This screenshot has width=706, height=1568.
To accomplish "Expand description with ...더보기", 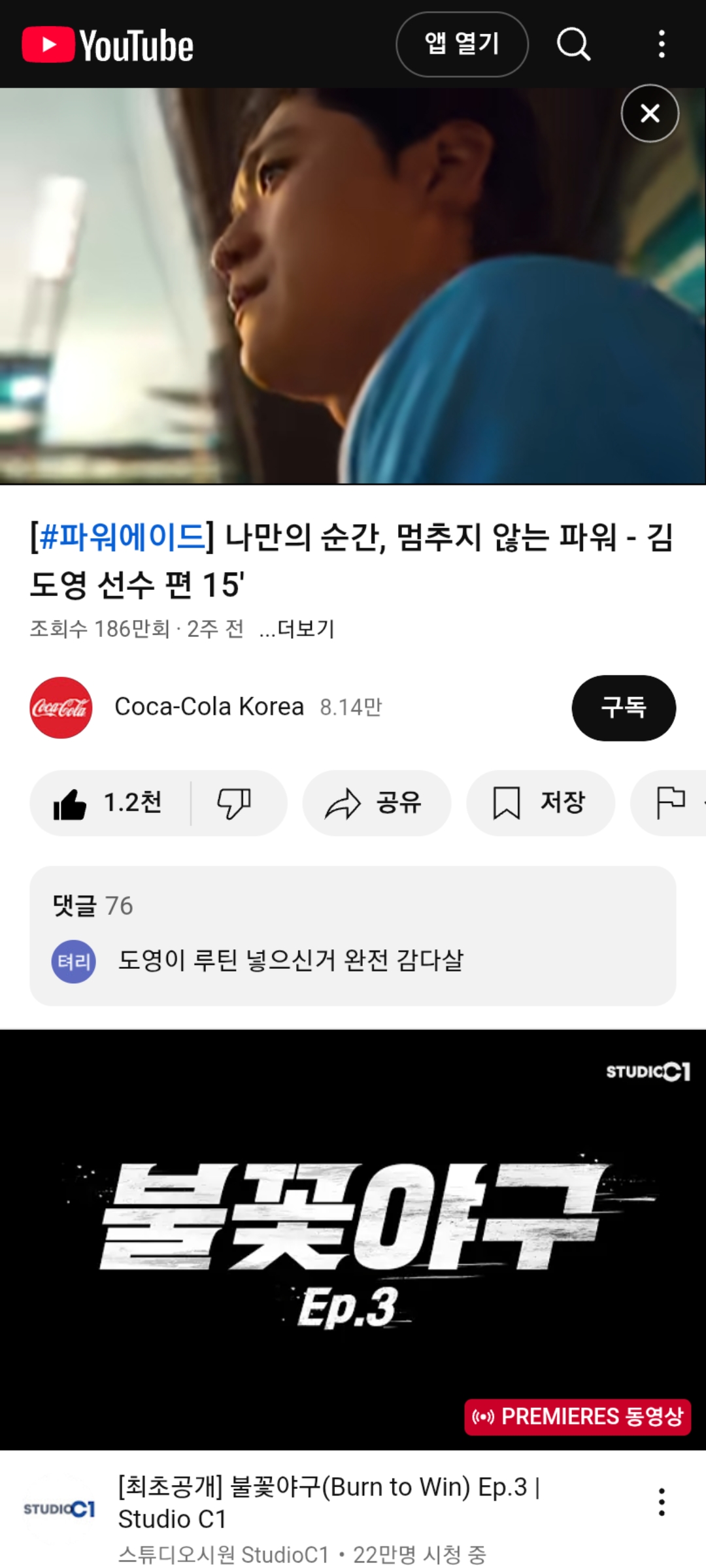I will click(297, 629).
